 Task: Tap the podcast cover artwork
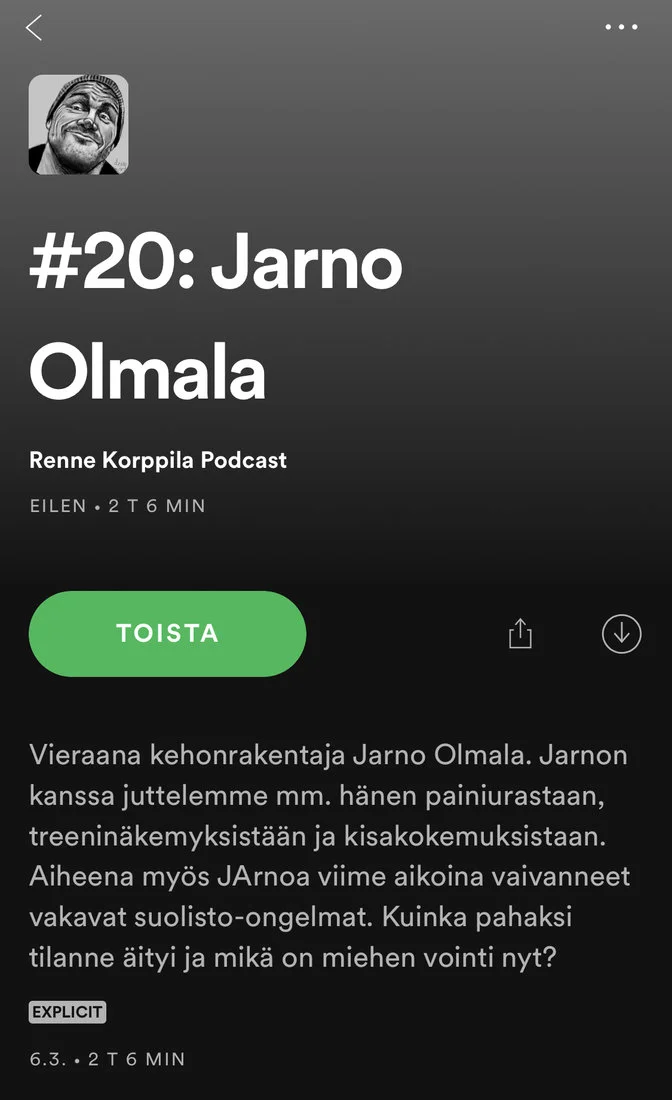pos(78,125)
